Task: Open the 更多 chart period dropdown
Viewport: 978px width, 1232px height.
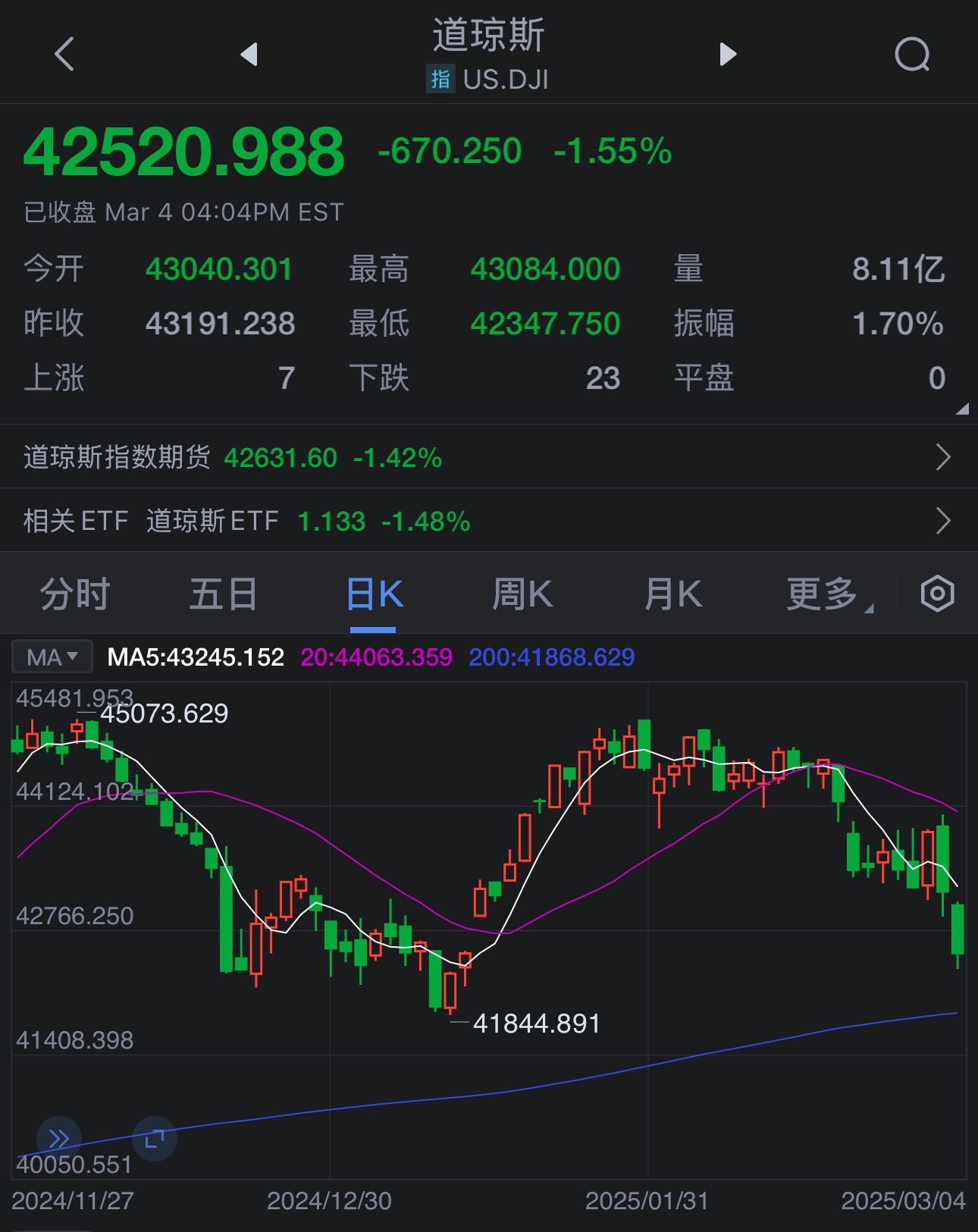Action: 826,594
